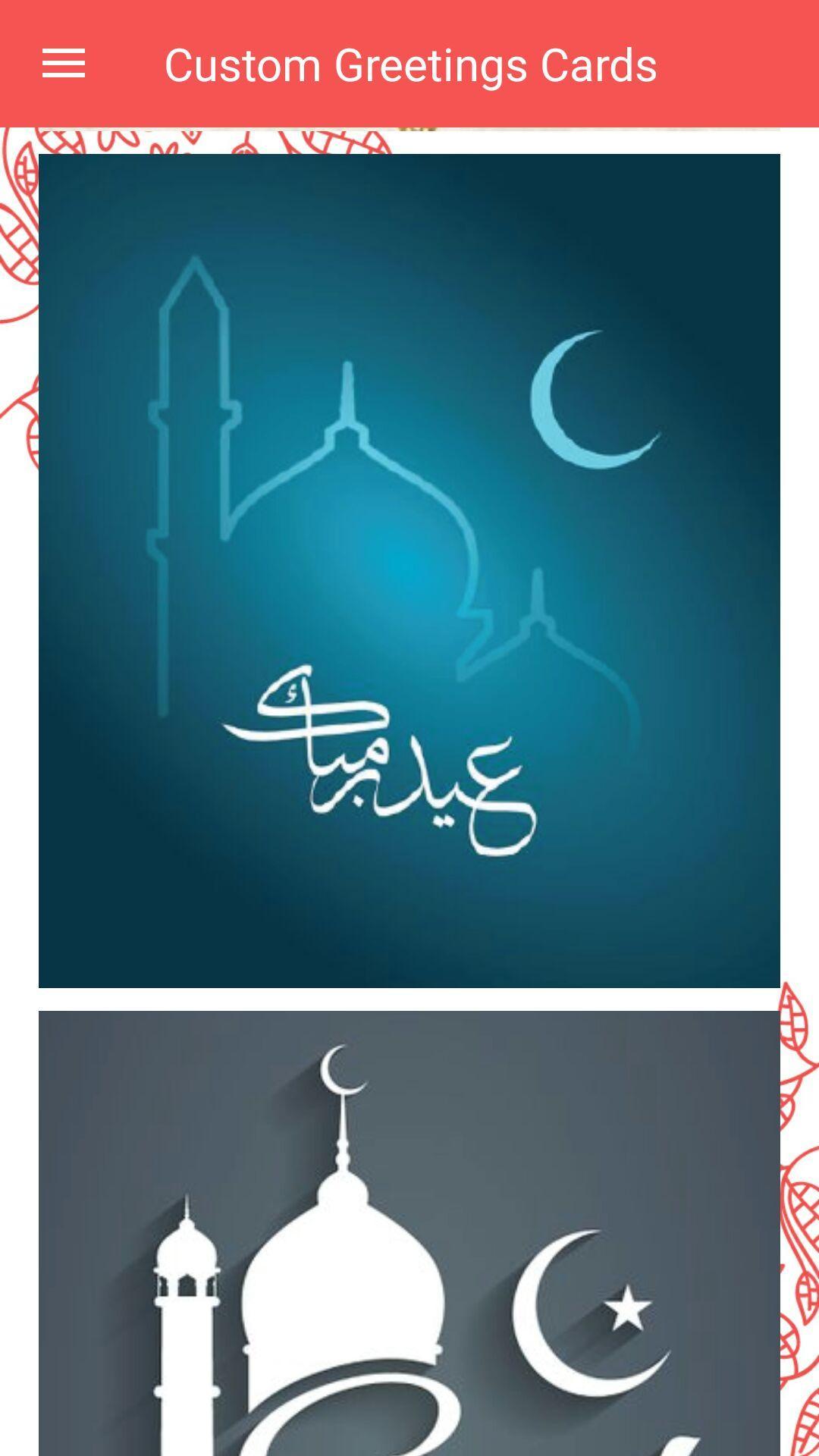Open the drawer via the three-line icon
This screenshot has height=1456, width=819.
point(64,64)
